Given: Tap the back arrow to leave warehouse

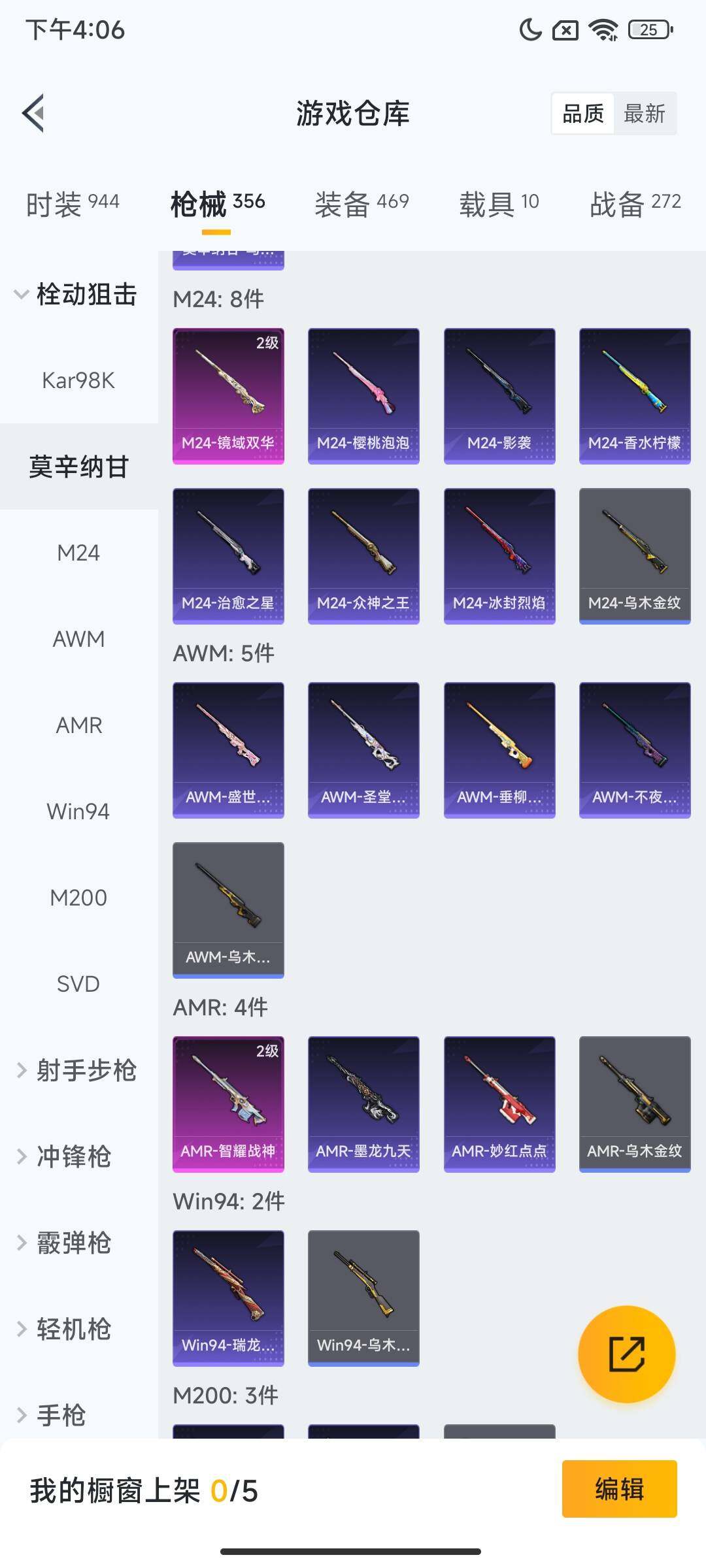Looking at the screenshot, I should [x=32, y=112].
